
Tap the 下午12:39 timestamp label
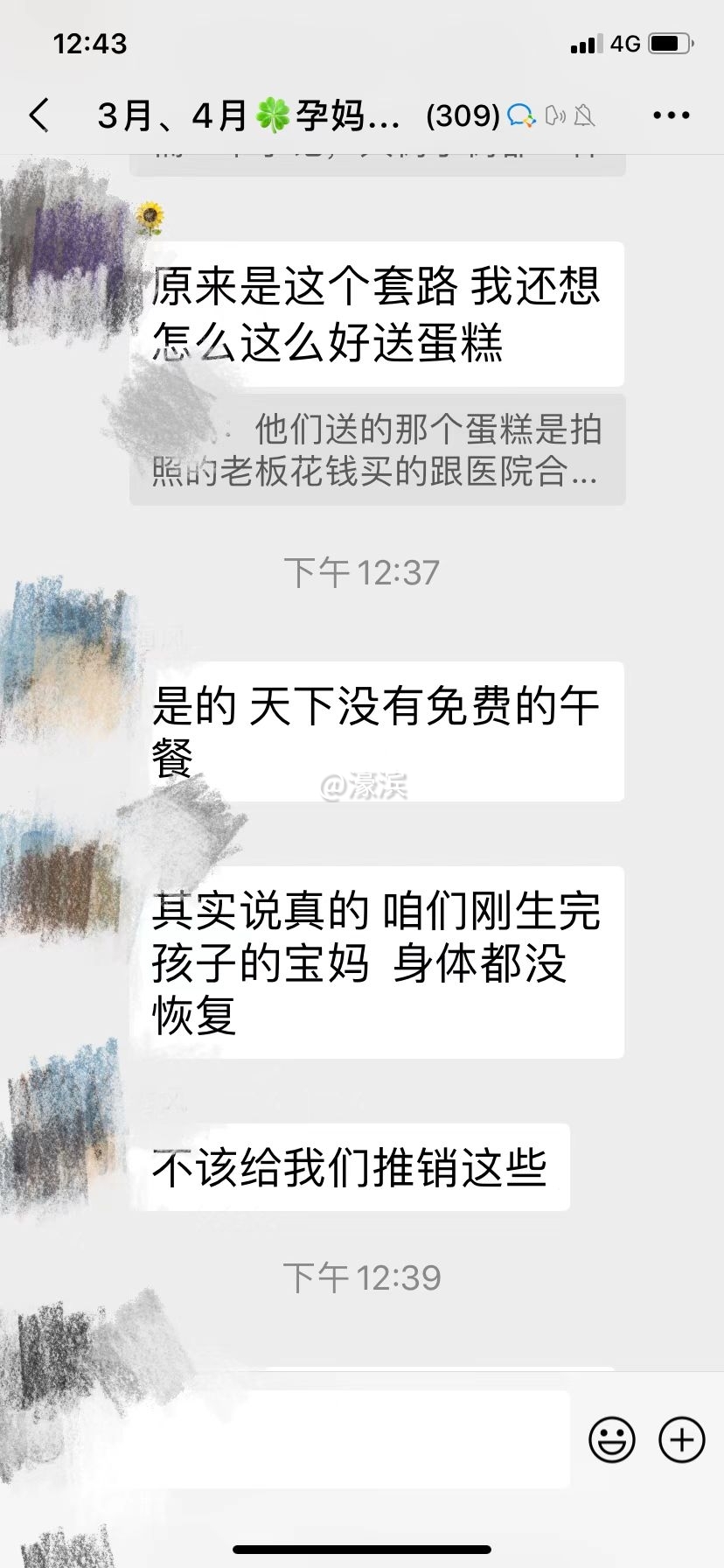(364, 1278)
